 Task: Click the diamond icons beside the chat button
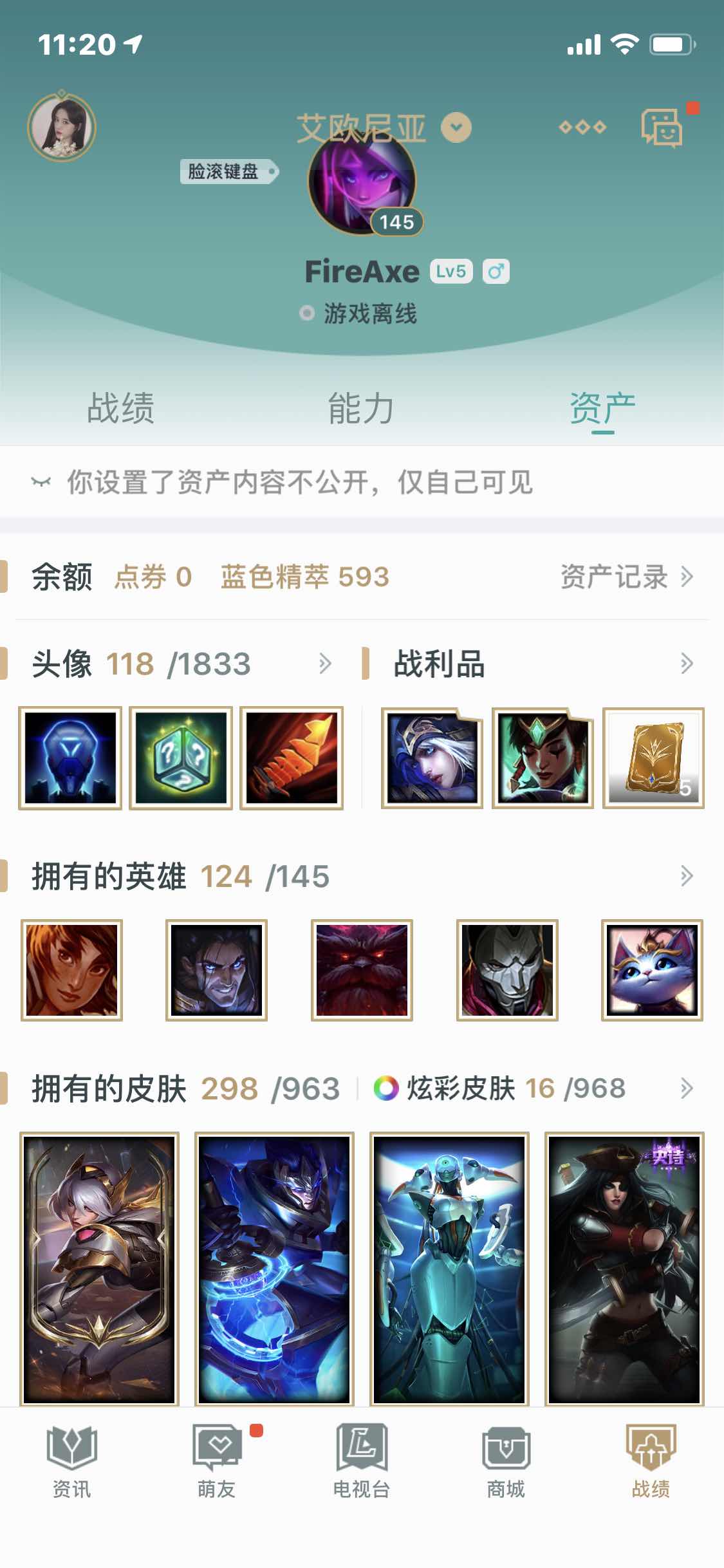[x=582, y=127]
